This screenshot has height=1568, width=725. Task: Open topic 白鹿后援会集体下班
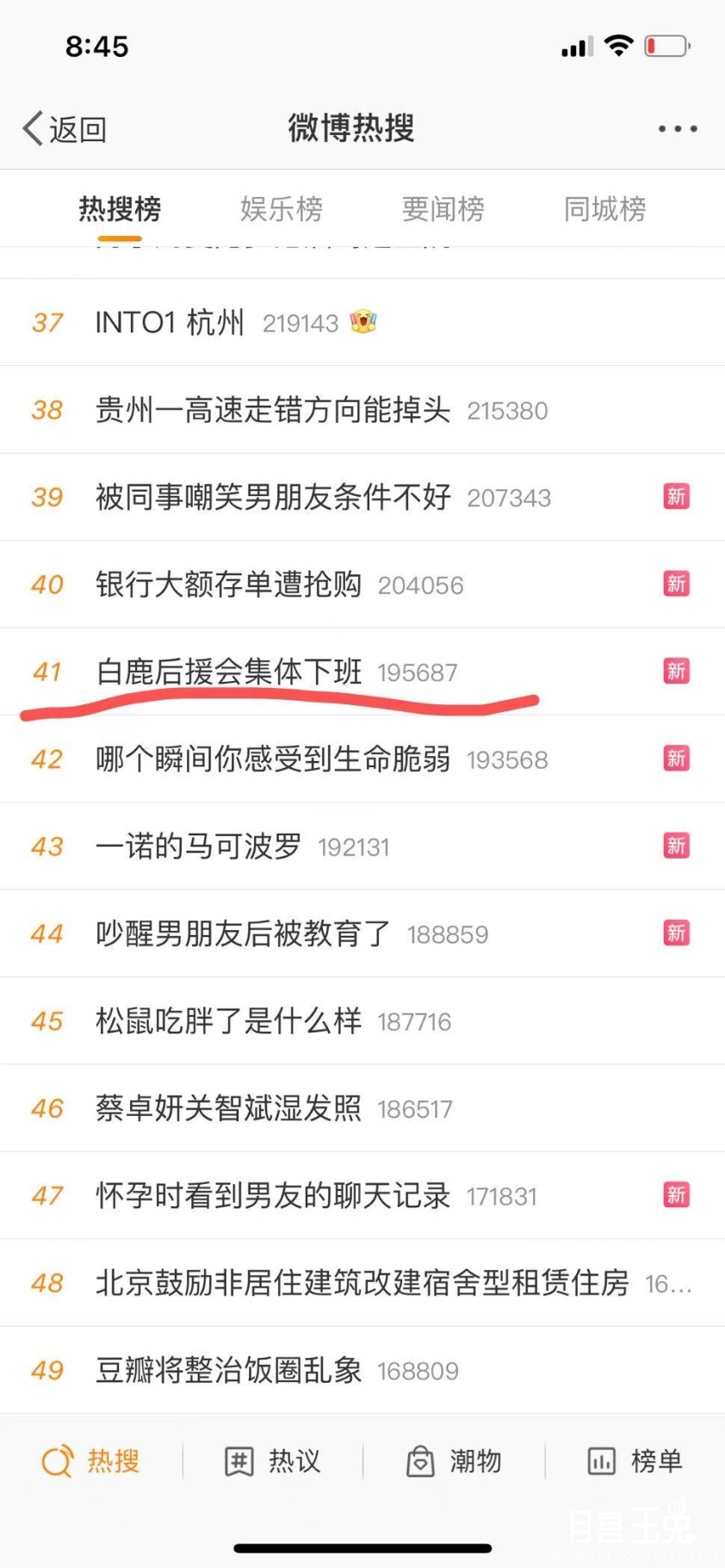pos(362,672)
